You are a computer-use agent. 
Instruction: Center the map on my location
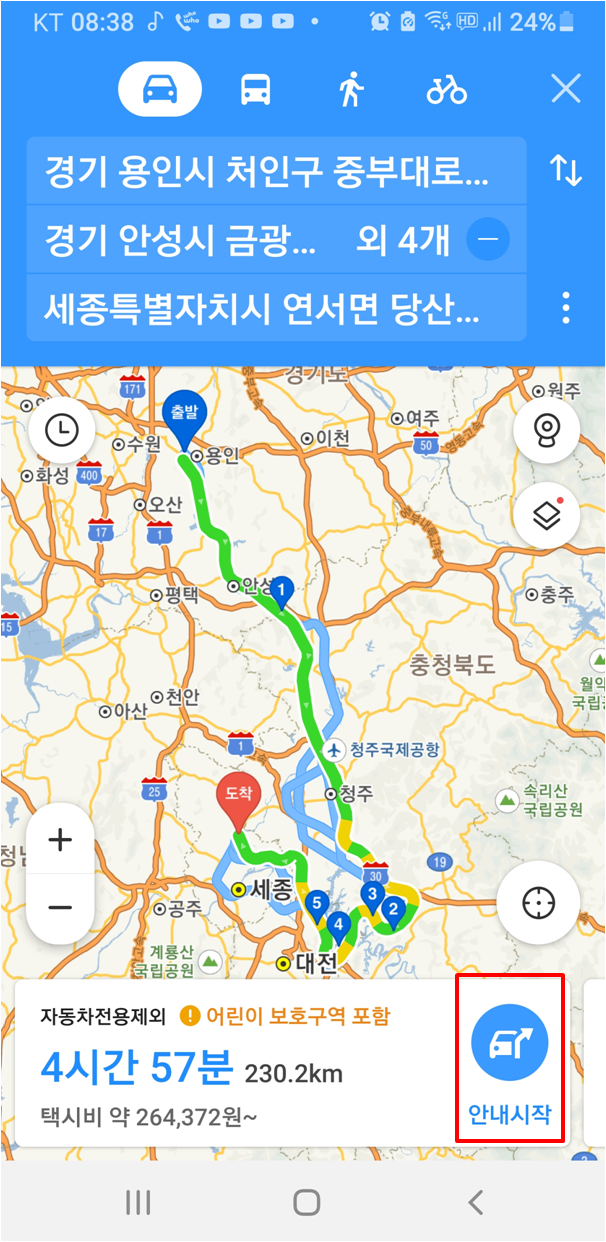pyautogui.click(x=539, y=902)
